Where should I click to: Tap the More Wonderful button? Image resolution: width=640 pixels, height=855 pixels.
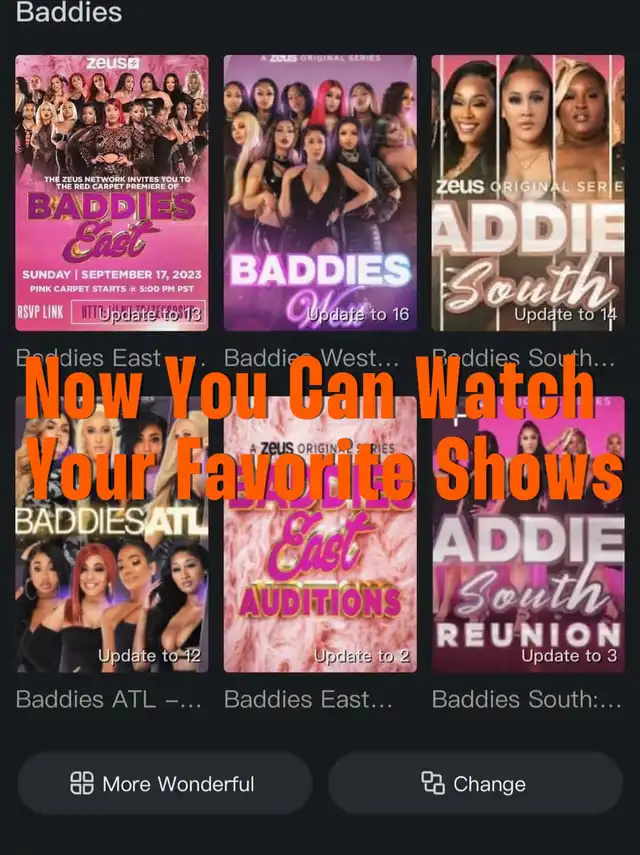tap(164, 783)
